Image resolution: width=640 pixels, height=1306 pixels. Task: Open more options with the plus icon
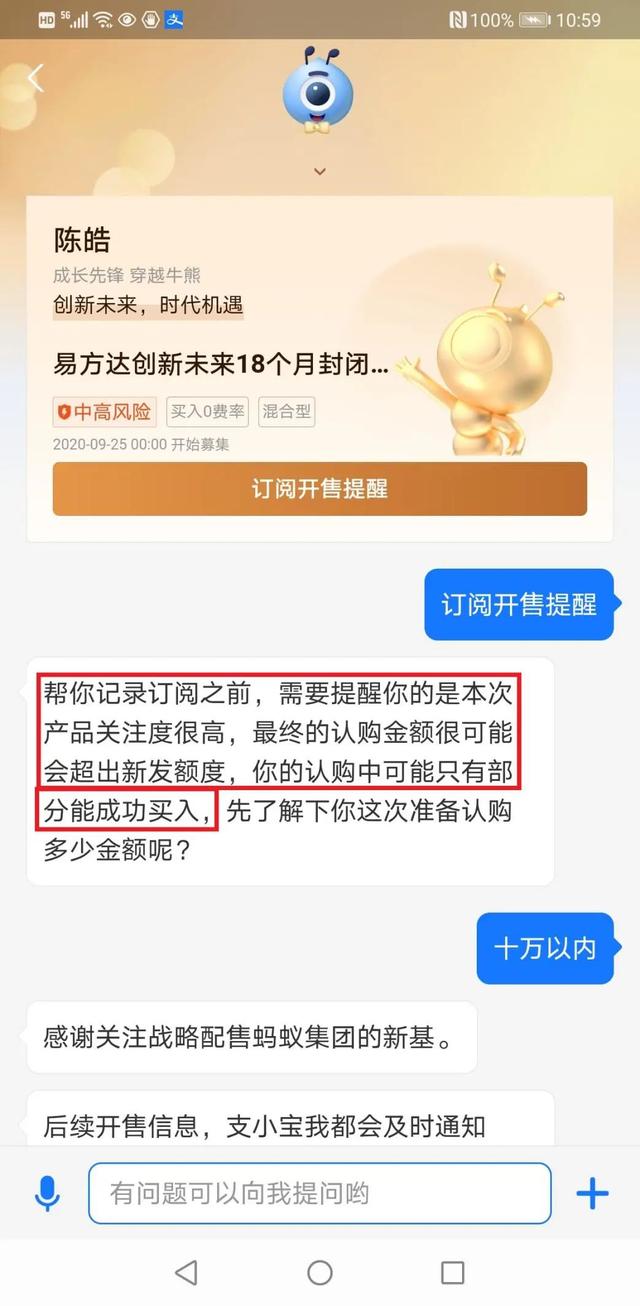pos(592,1193)
